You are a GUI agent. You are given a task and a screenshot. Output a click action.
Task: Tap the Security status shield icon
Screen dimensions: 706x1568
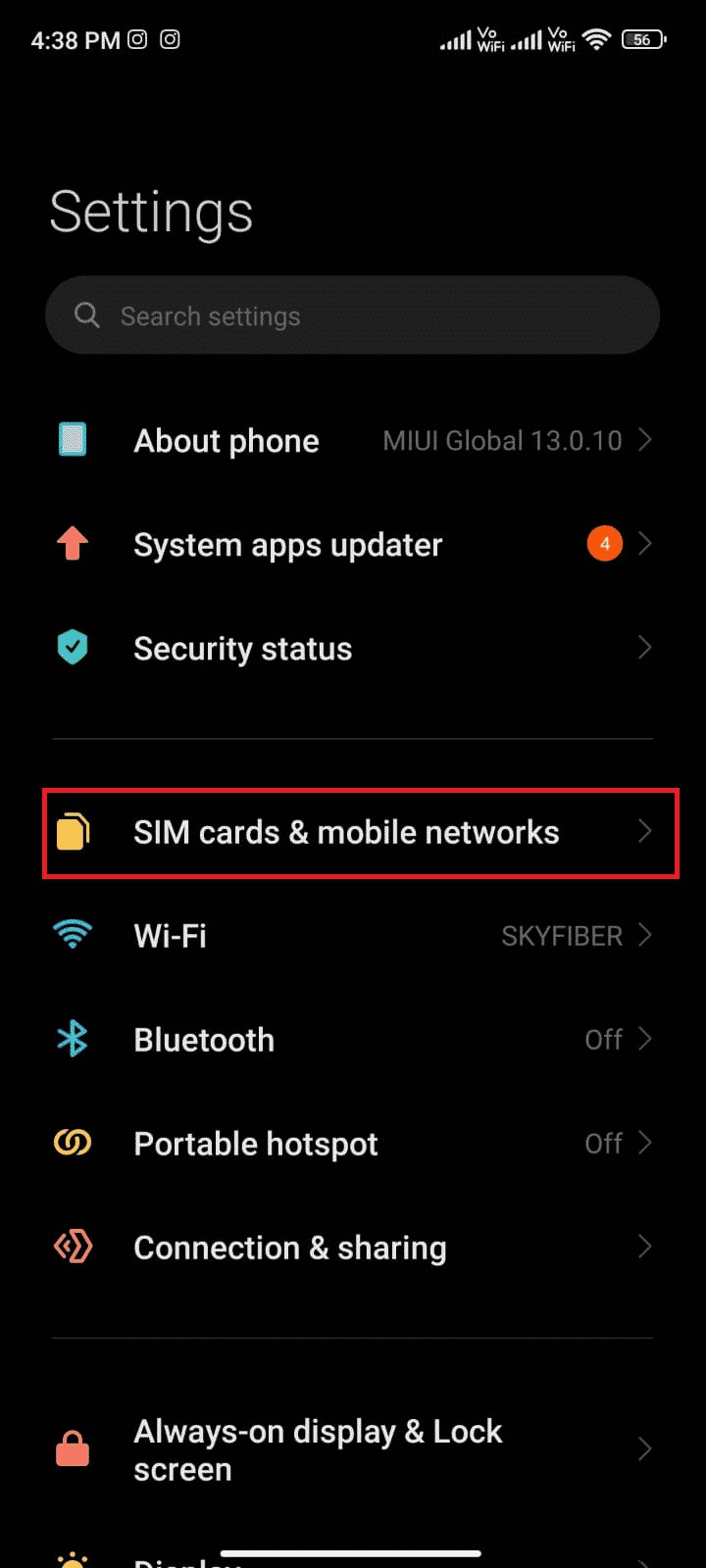click(73, 647)
